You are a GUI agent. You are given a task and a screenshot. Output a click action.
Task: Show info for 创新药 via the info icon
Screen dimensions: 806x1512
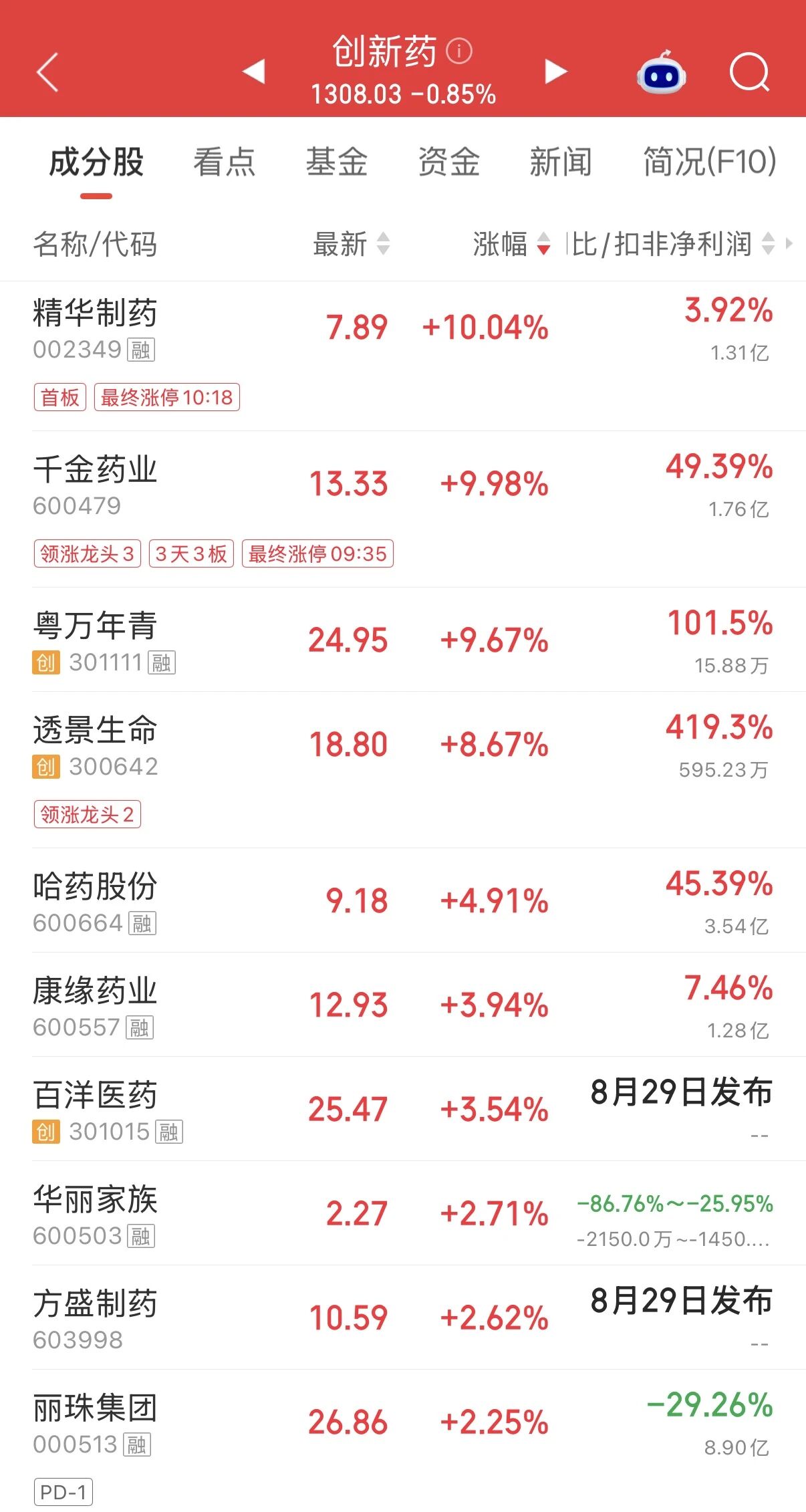[x=459, y=51]
